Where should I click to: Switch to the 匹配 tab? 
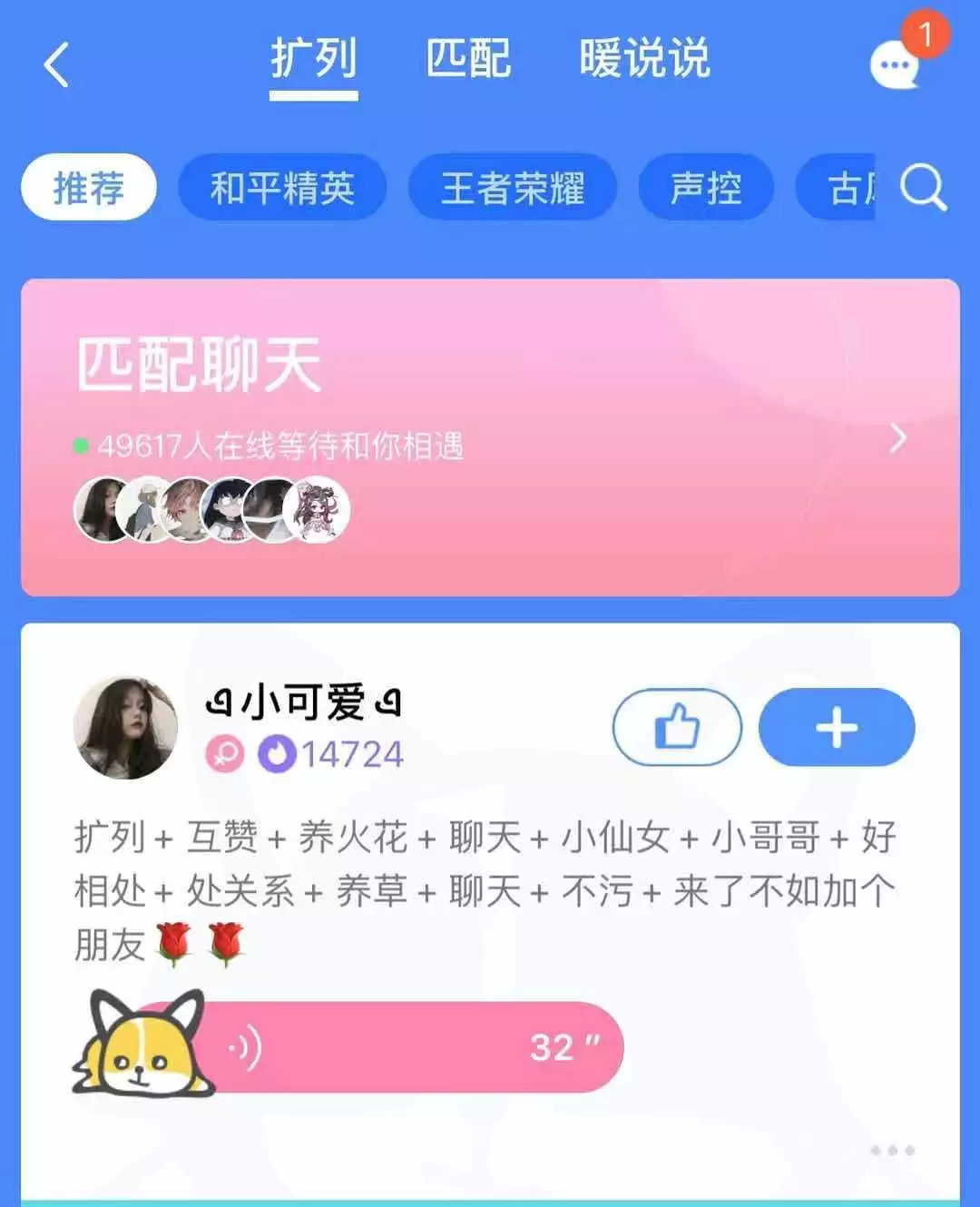pos(468,60)
